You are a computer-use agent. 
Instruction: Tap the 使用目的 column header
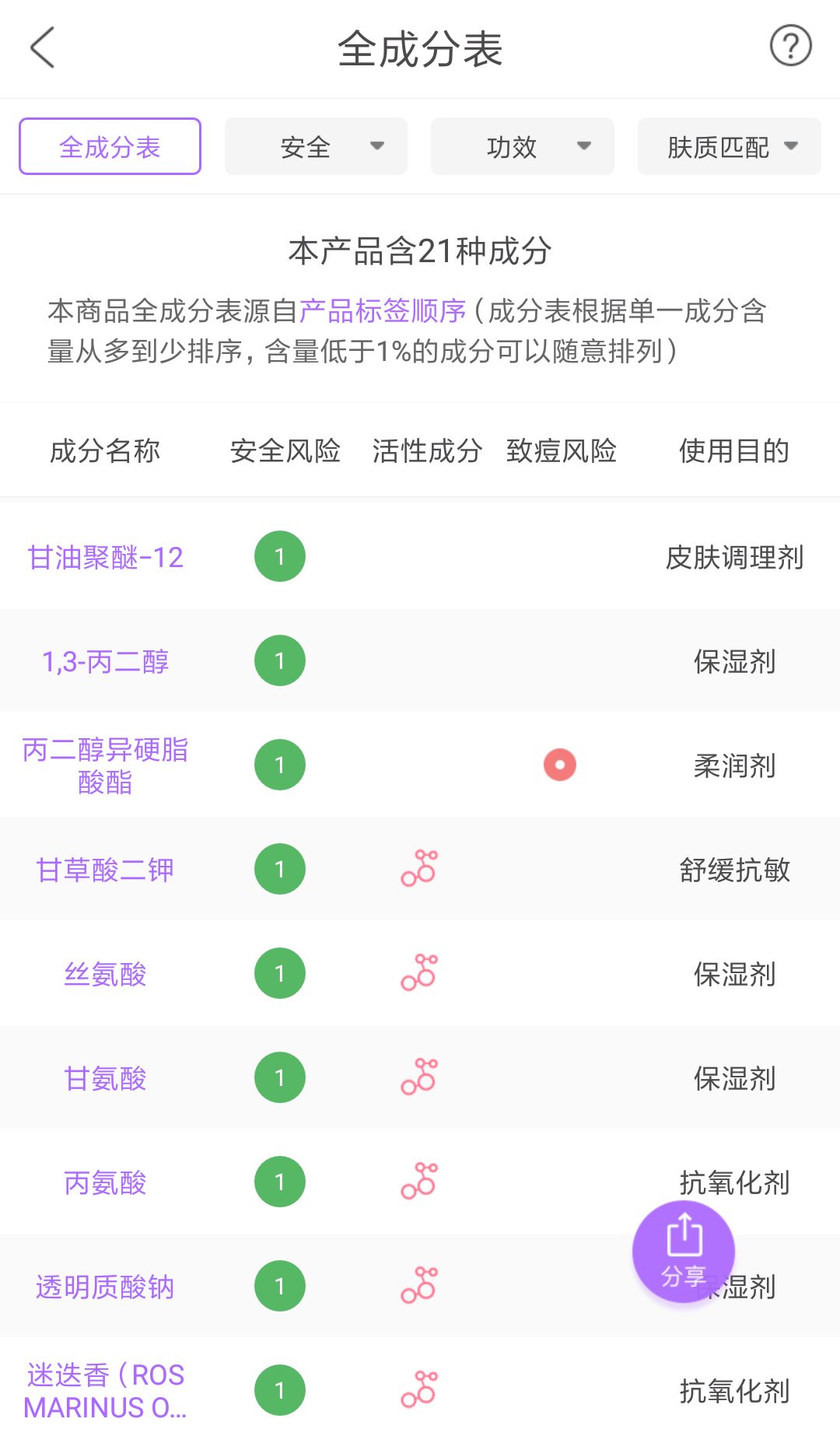[x=734, y=450]
